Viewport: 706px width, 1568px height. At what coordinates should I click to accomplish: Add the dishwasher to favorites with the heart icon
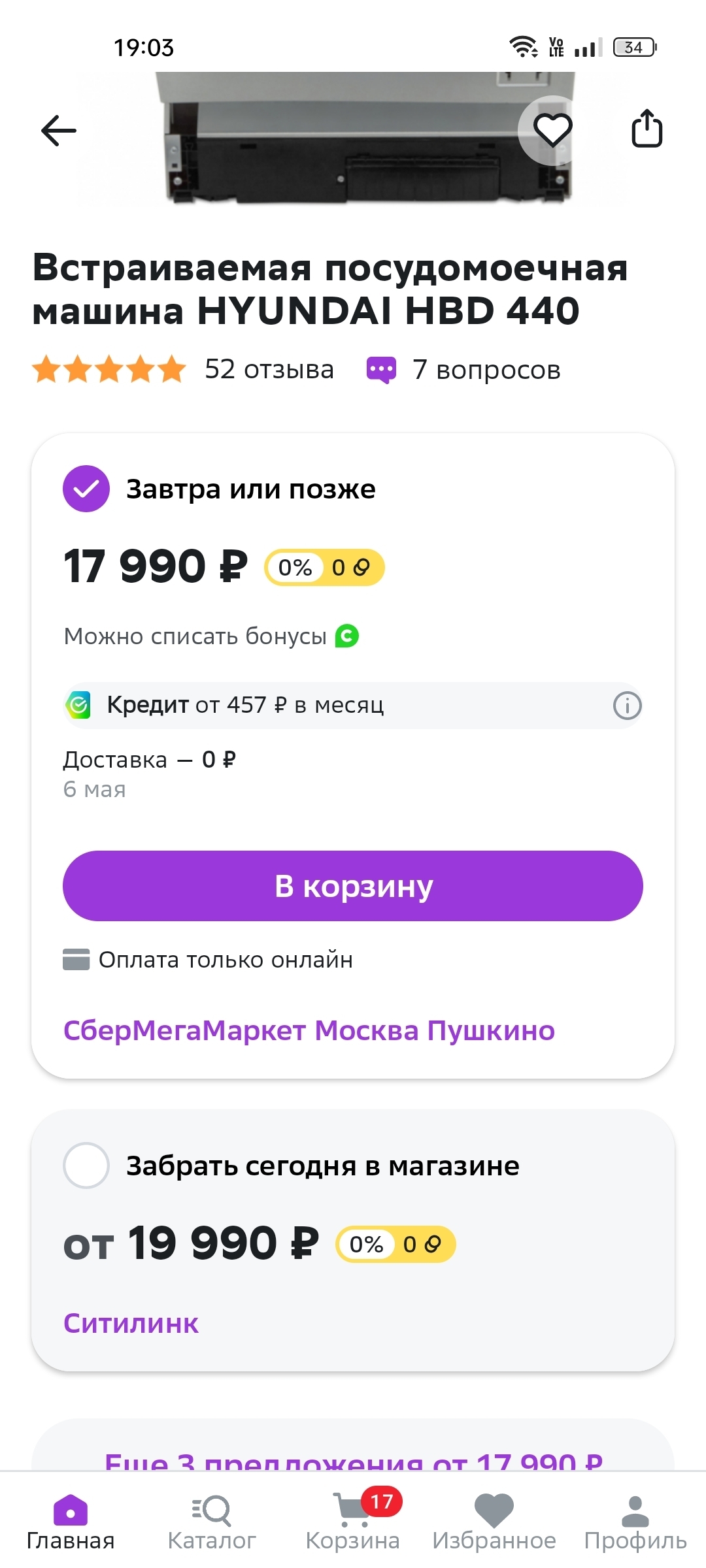[552, 129]
